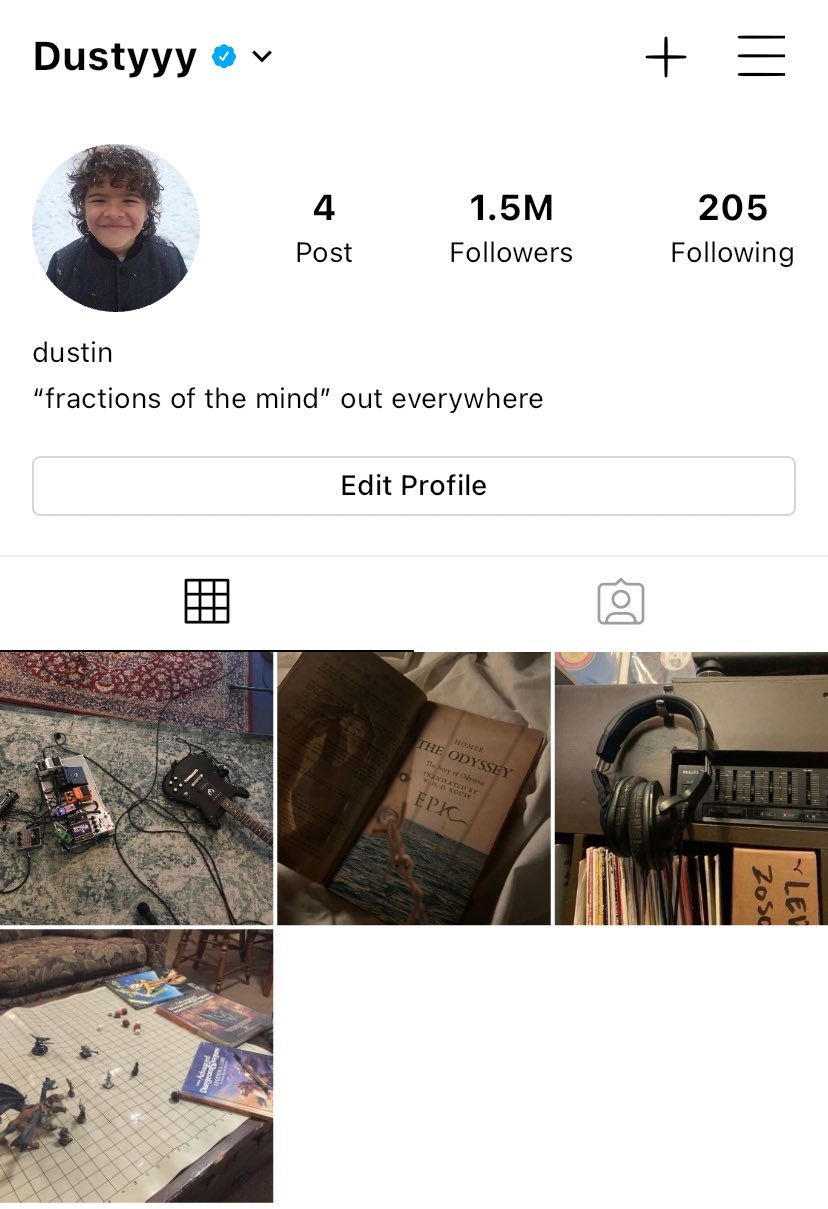Viewport: 828px width, 1209px height.
Task: Tap Edit Profile button
Action: pyautogui.click(x=413, y=486)
